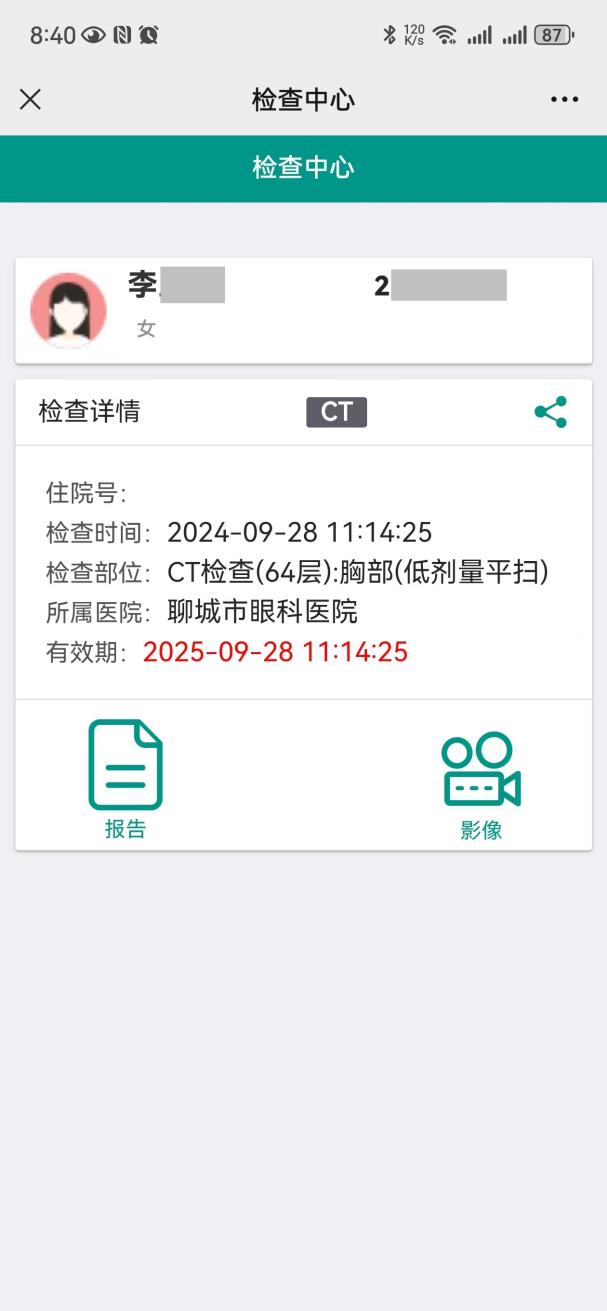Close the 检查中心 page
The height and width of the screenshot is (1311, 607).
(x=31, y=99)
